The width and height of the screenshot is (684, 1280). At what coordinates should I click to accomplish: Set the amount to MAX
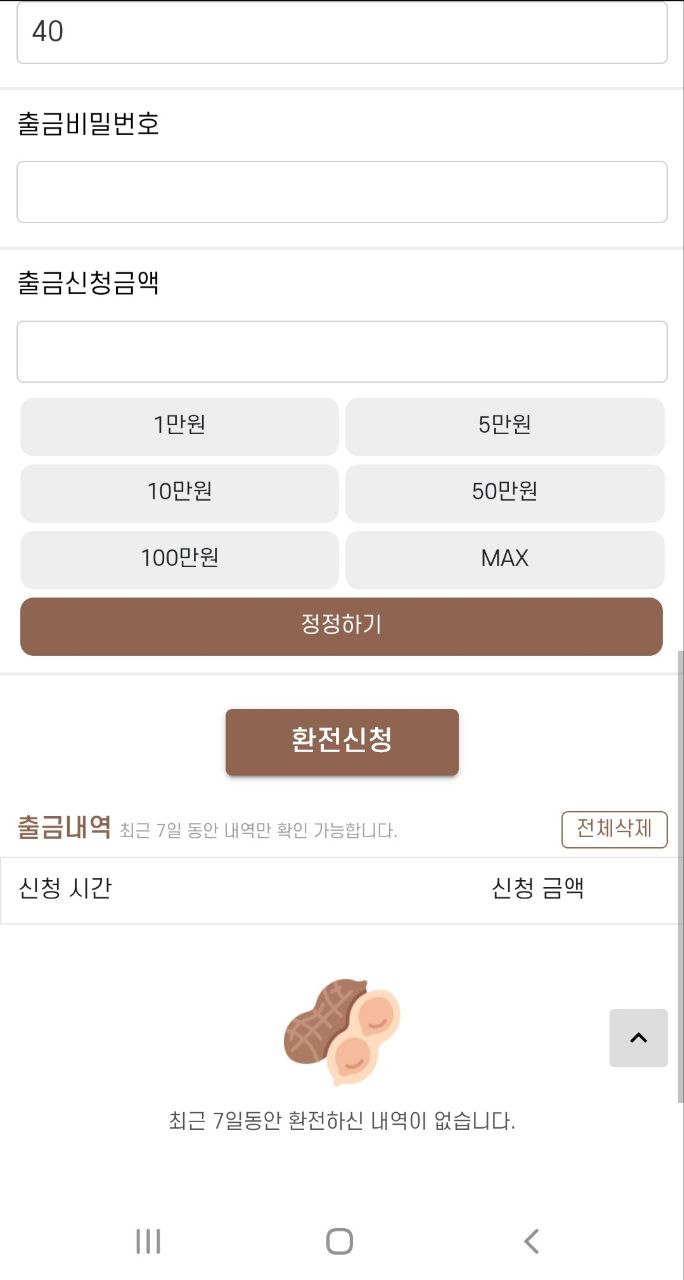[x=505, y=559]
